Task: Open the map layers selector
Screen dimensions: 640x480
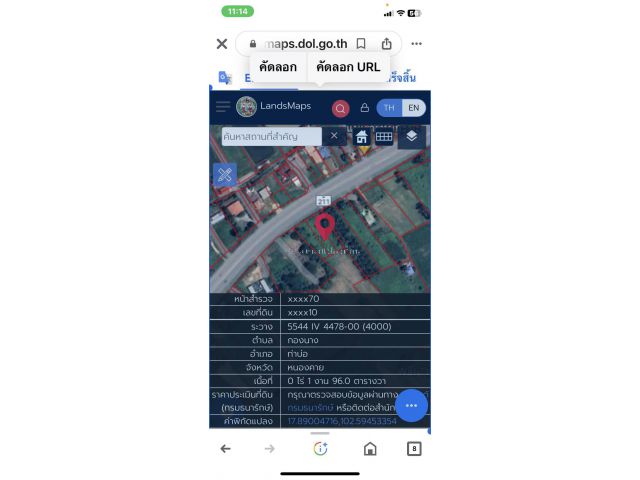Action: point(411,137)
